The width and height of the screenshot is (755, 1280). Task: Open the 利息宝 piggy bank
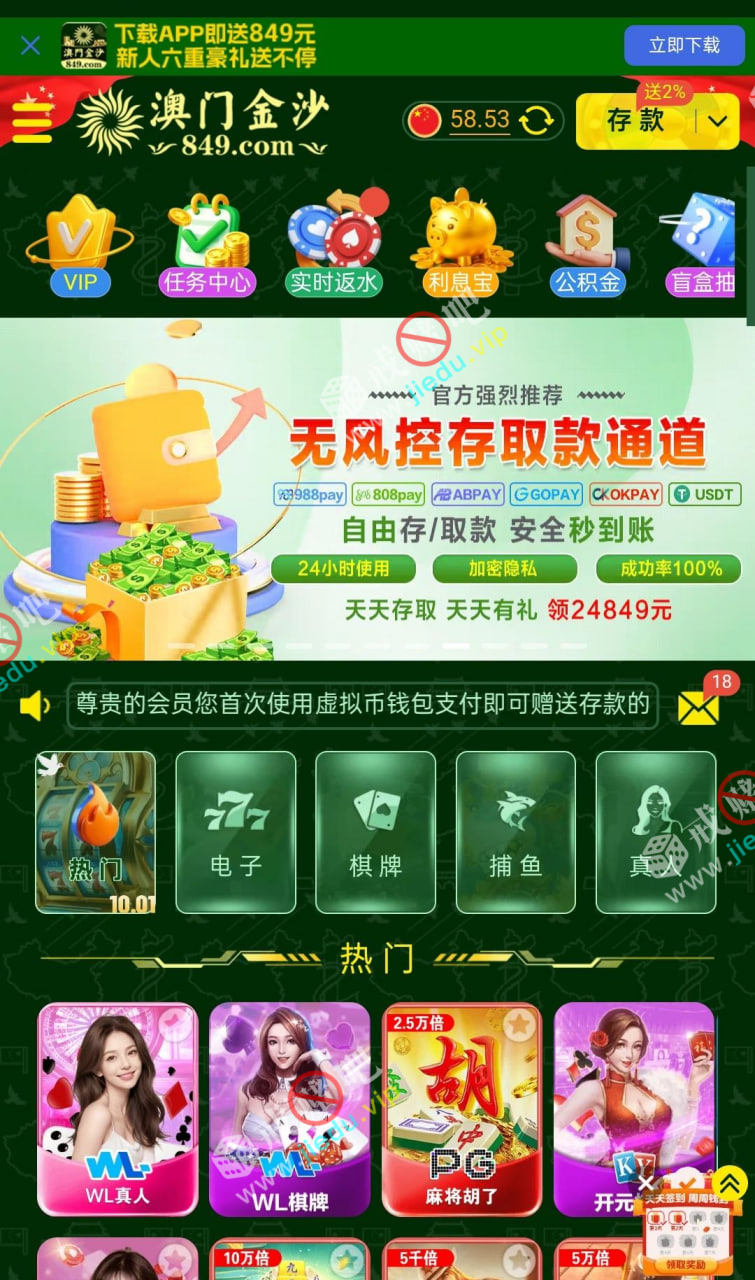pos(461,245)
